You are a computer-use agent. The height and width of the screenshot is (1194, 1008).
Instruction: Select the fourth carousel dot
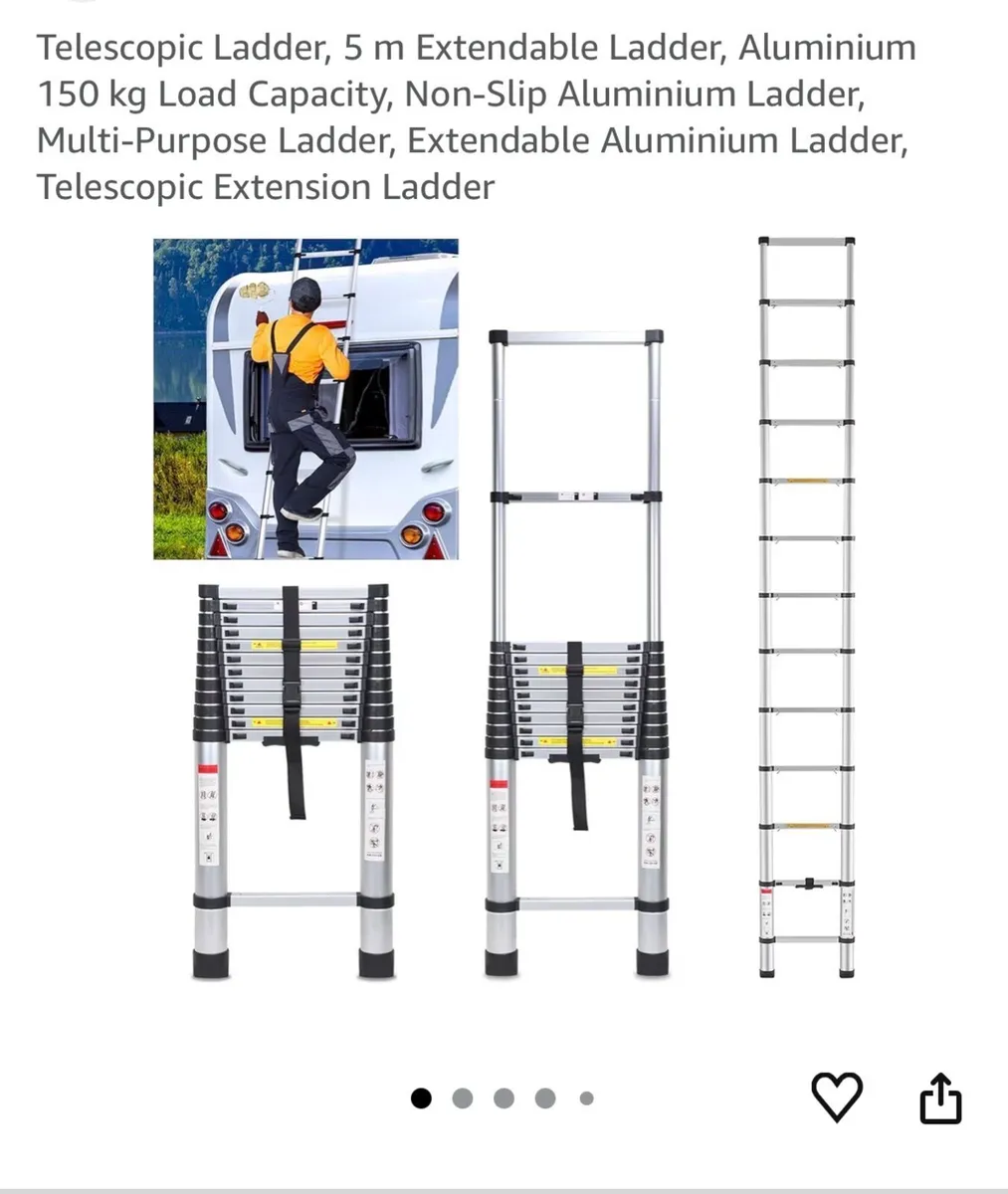[x=544, y=1097]
